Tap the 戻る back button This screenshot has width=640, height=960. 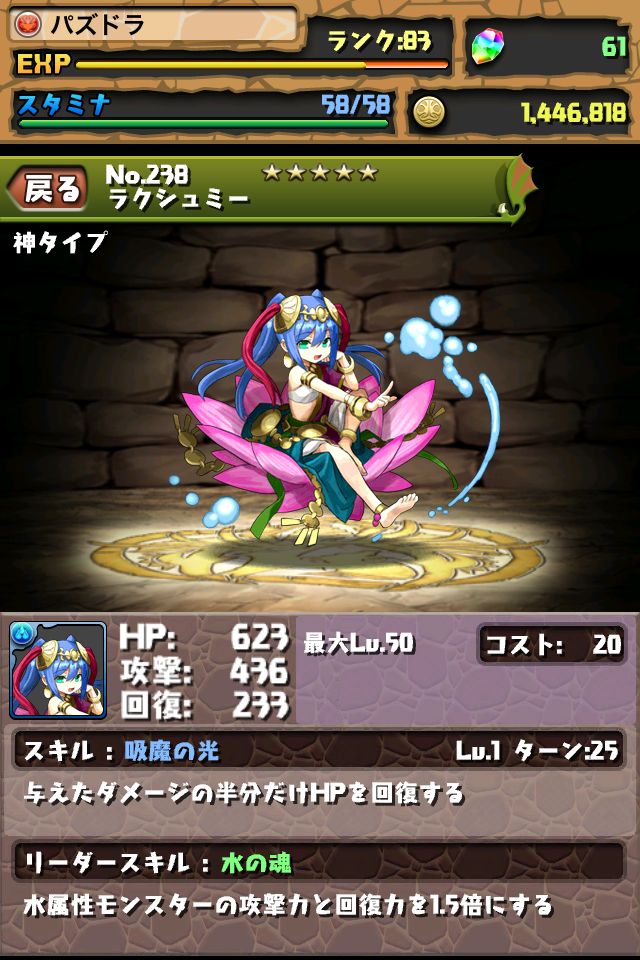(50, 189)
